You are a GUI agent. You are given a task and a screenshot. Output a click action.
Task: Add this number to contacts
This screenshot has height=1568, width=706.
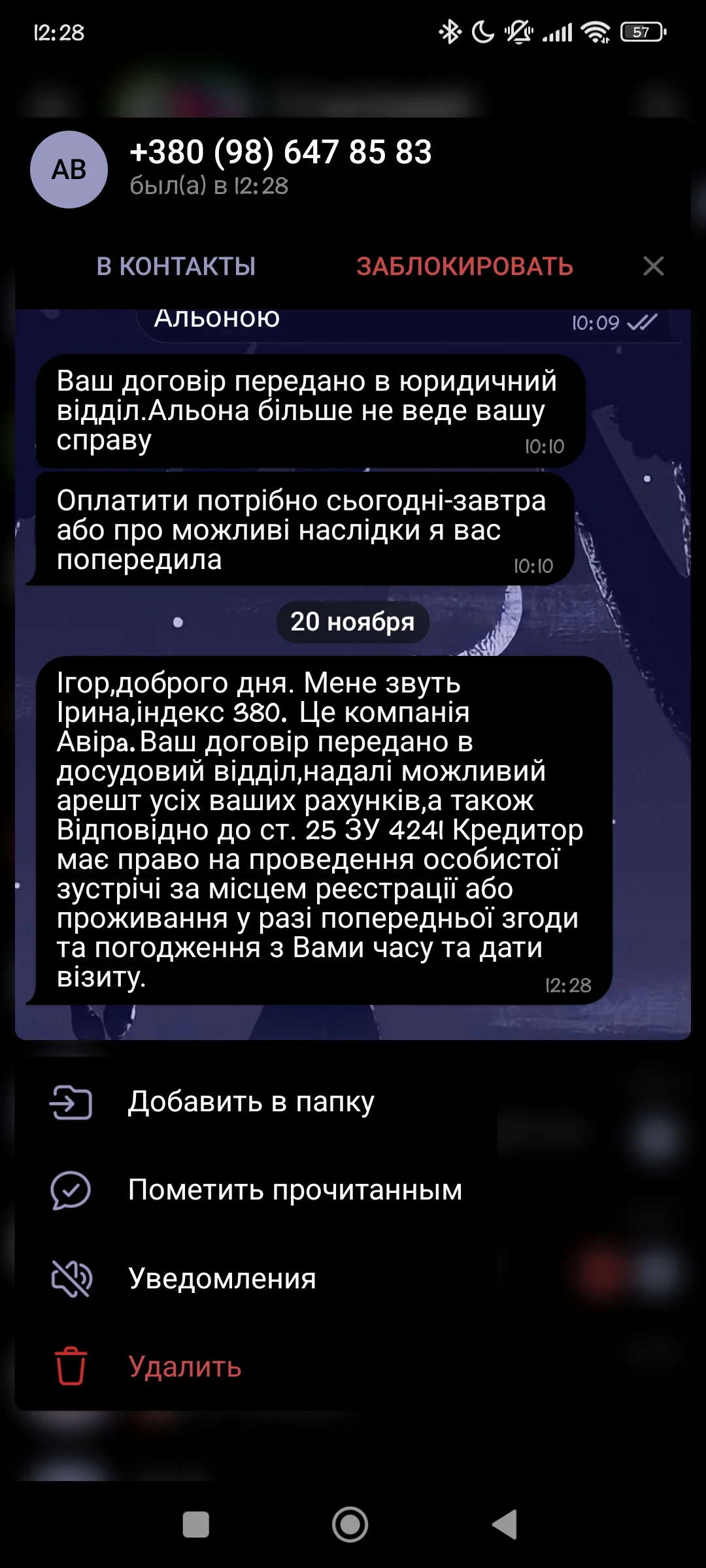coord(176,267)
